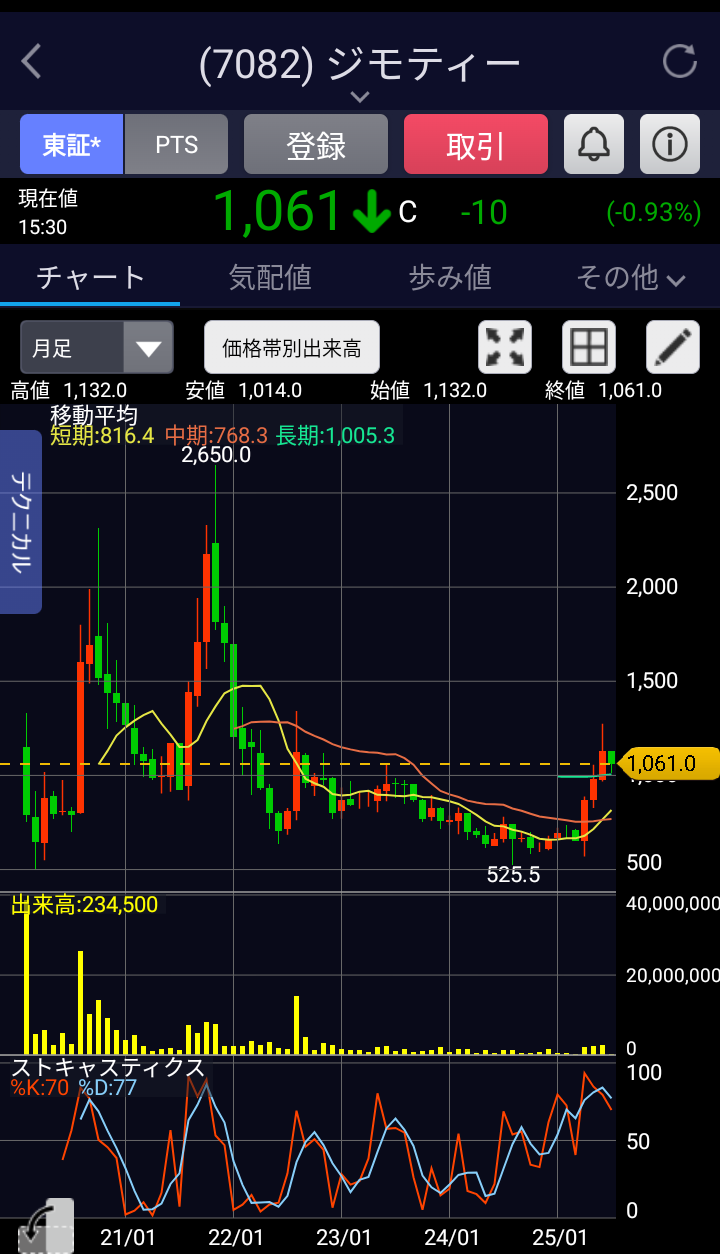Tap the rotate-screen icon at chart corner

pos(46,1224)
